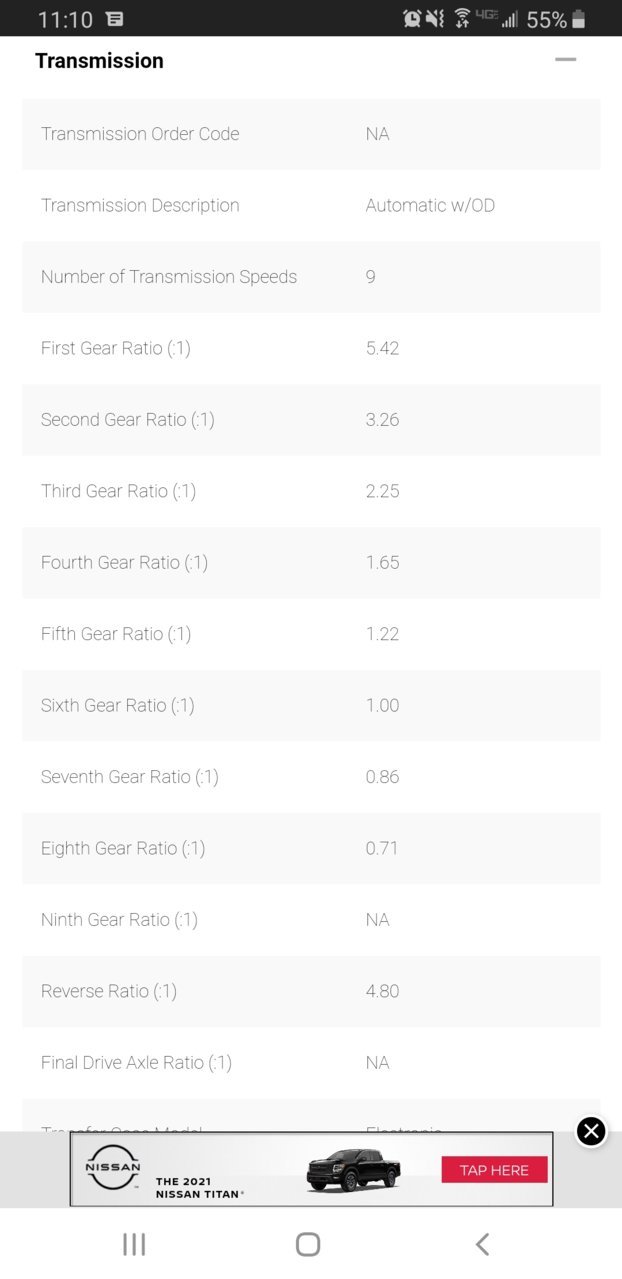The image size is (622, 1279).
Task: Open recent apps from the navigation bar
Action: coord(134,1244)
